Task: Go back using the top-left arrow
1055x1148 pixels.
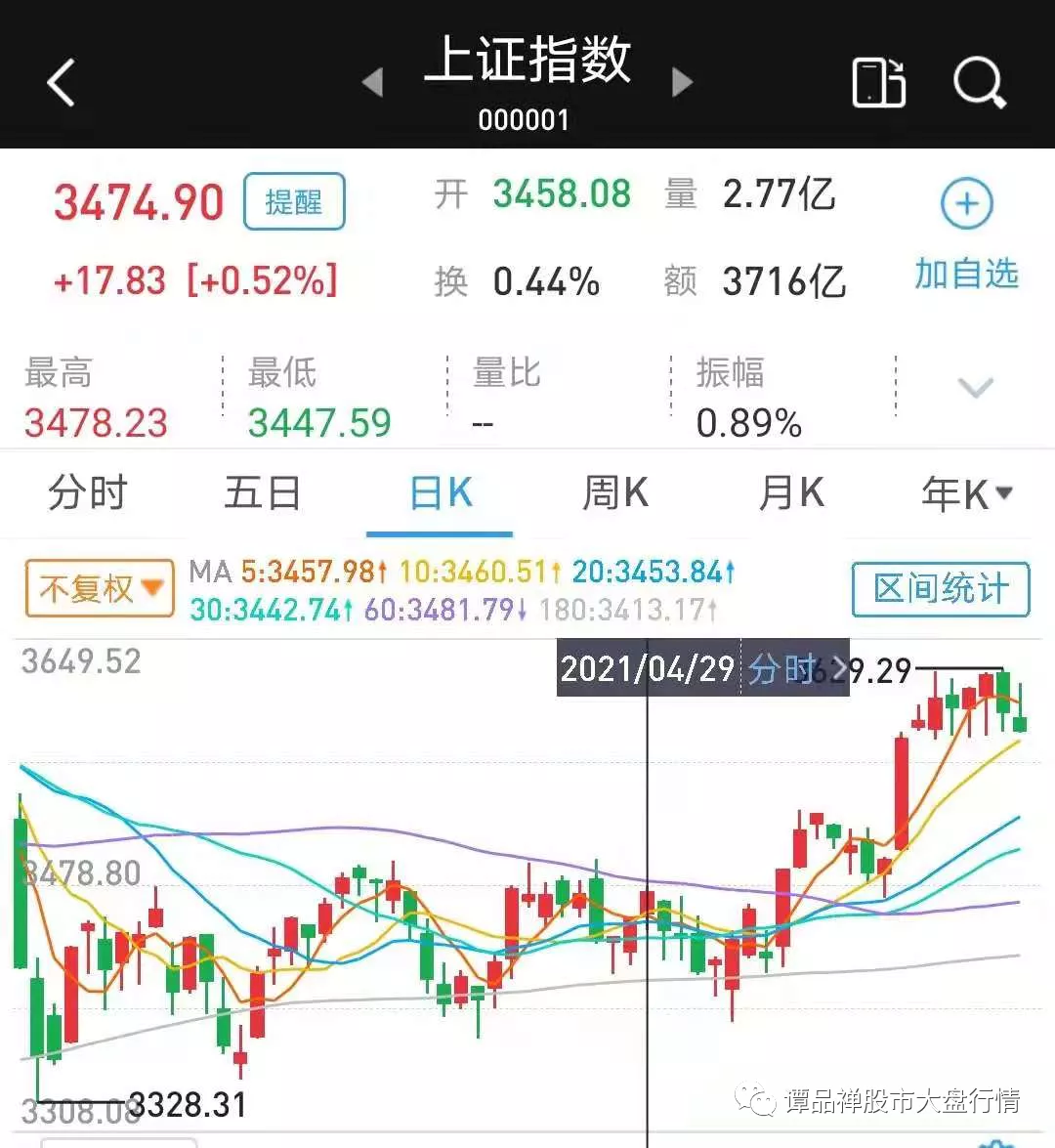Action: [62, 82]
